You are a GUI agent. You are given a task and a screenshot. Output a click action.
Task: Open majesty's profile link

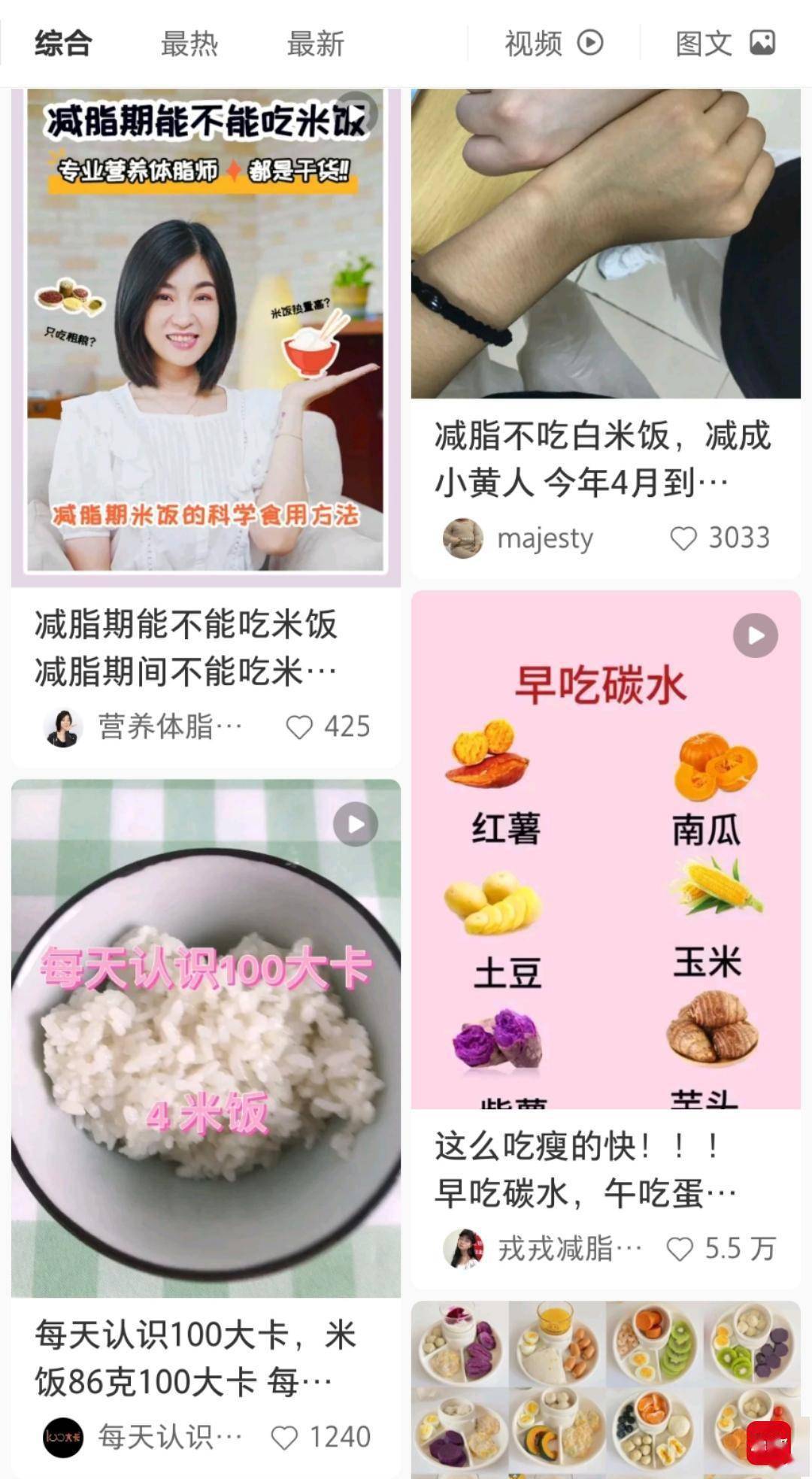point(546,538)
